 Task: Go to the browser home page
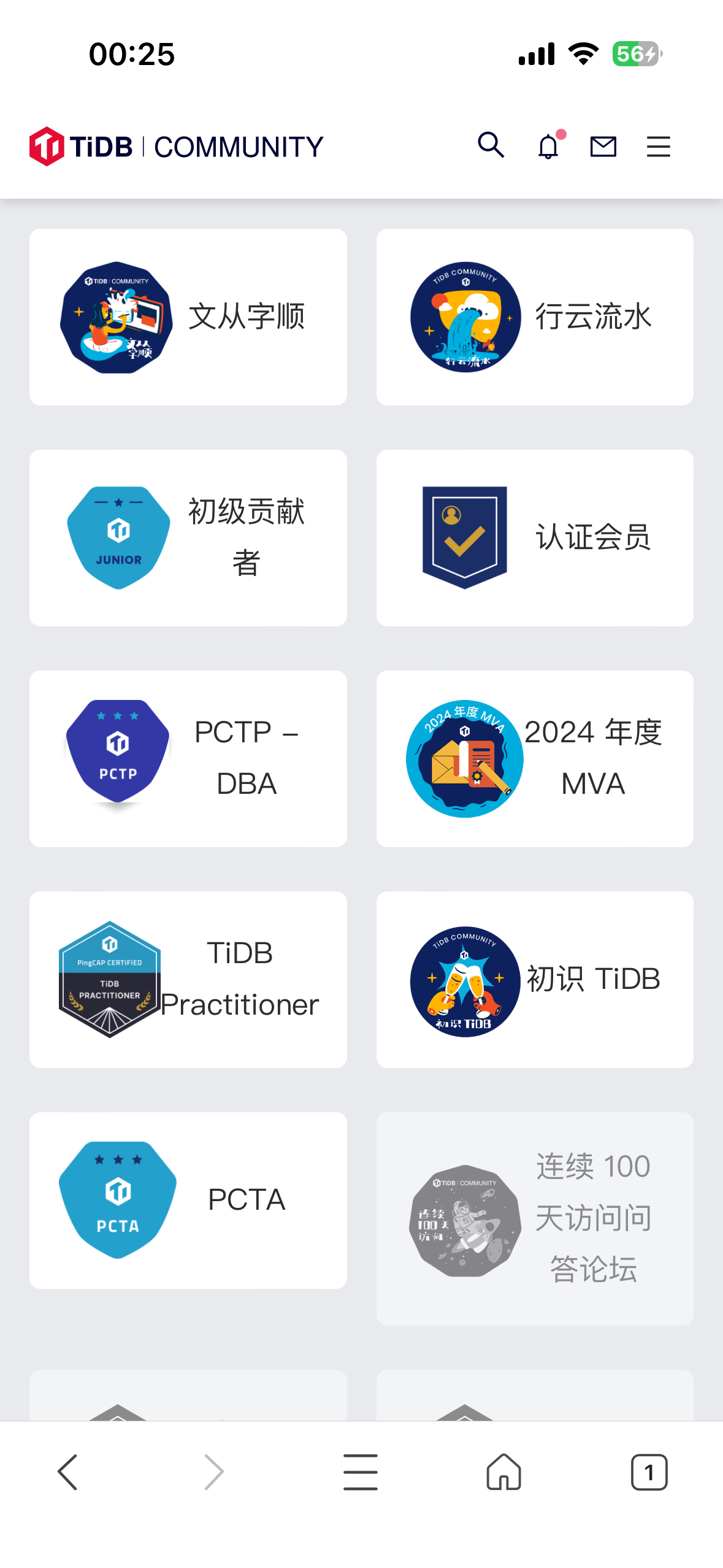(x=503, y=1472)
